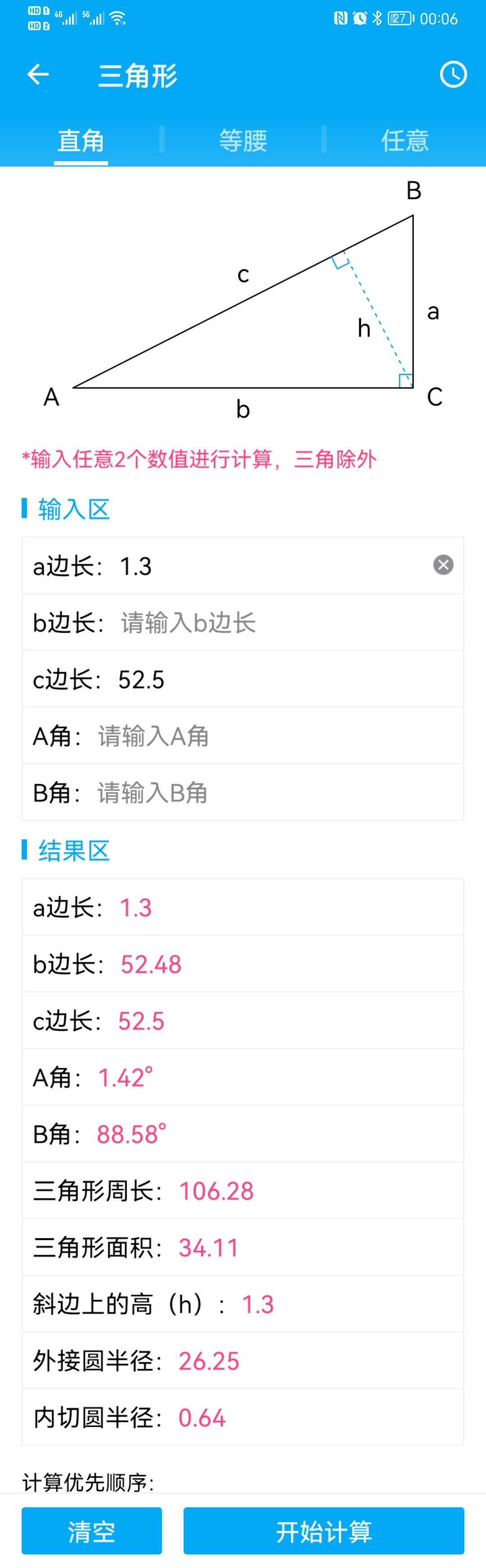Clear the a边长 input value
The width and height of the screenshot is (486, 1568).
point(443,565)
